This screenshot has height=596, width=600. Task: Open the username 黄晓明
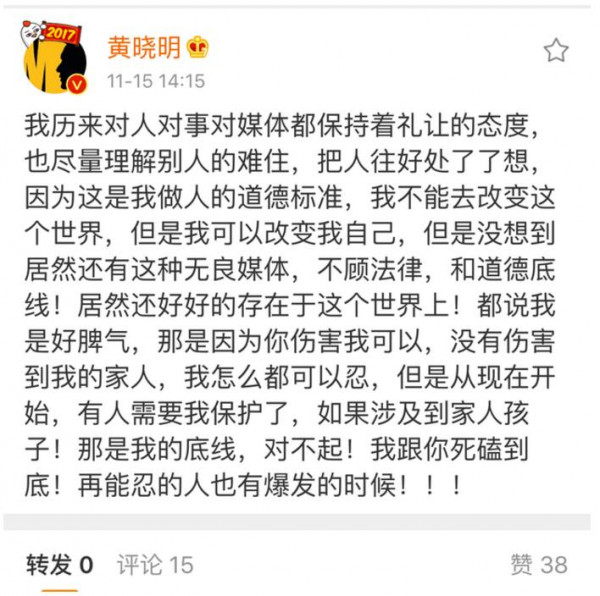(143, 47)
